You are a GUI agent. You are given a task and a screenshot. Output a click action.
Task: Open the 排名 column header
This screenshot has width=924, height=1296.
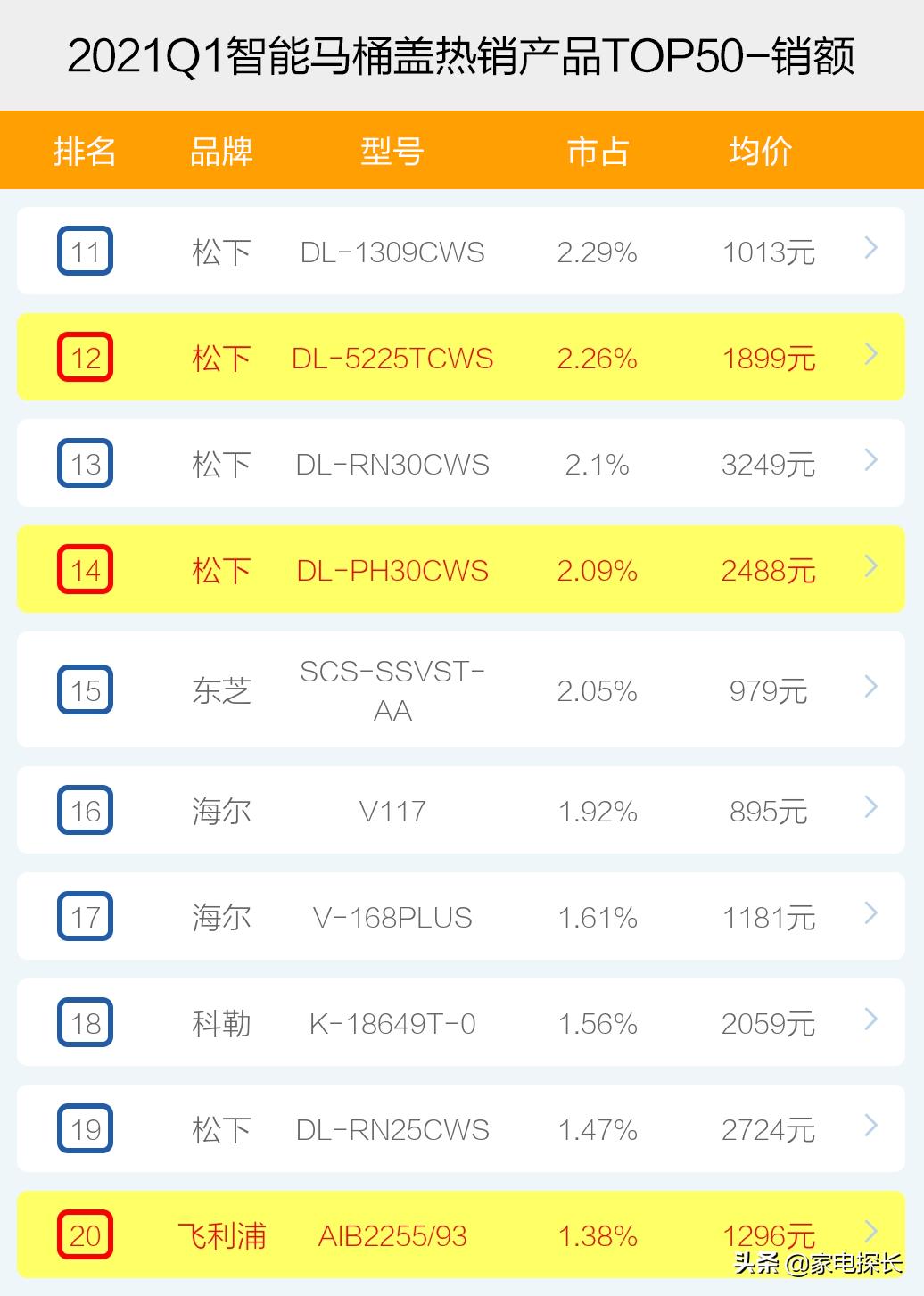point(85,151)
